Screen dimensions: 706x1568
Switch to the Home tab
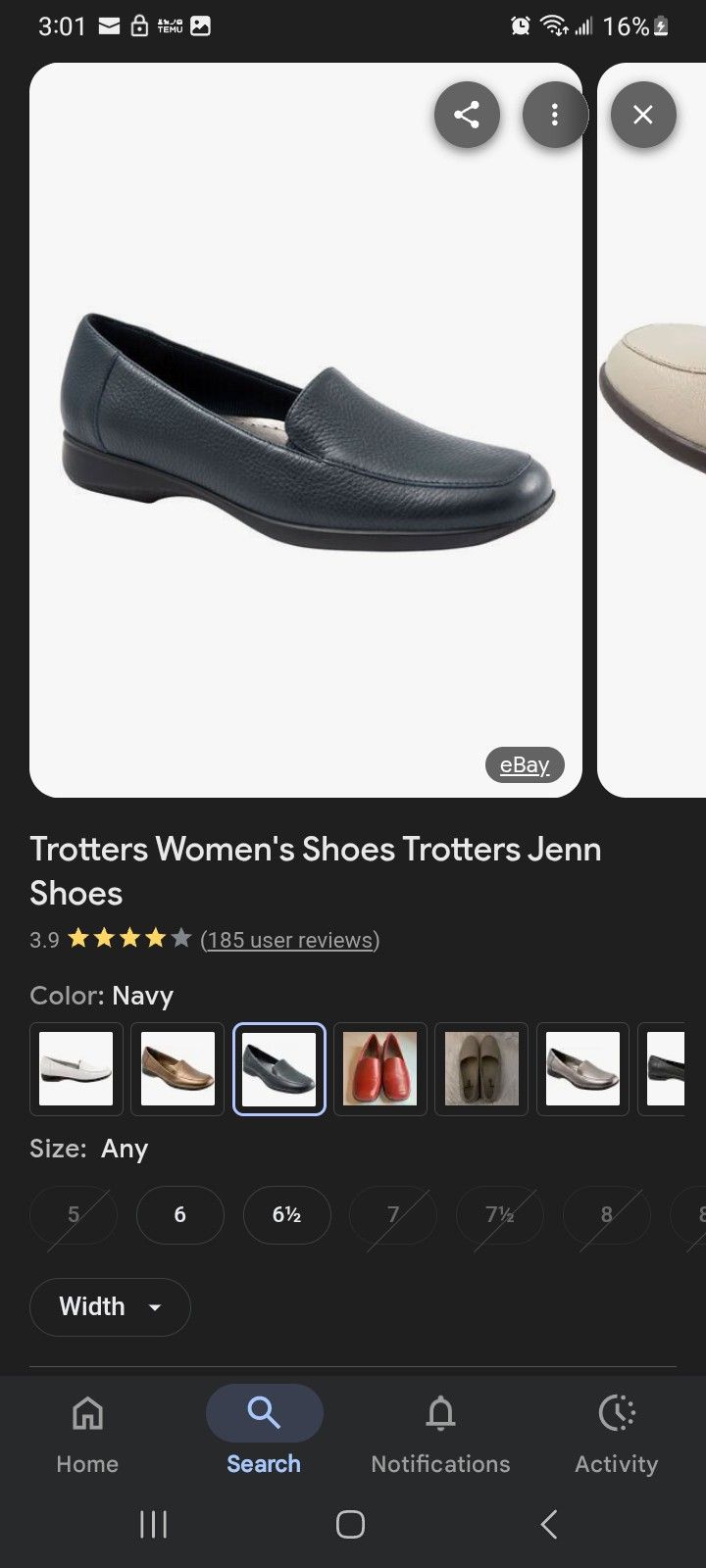[86, 1433]
